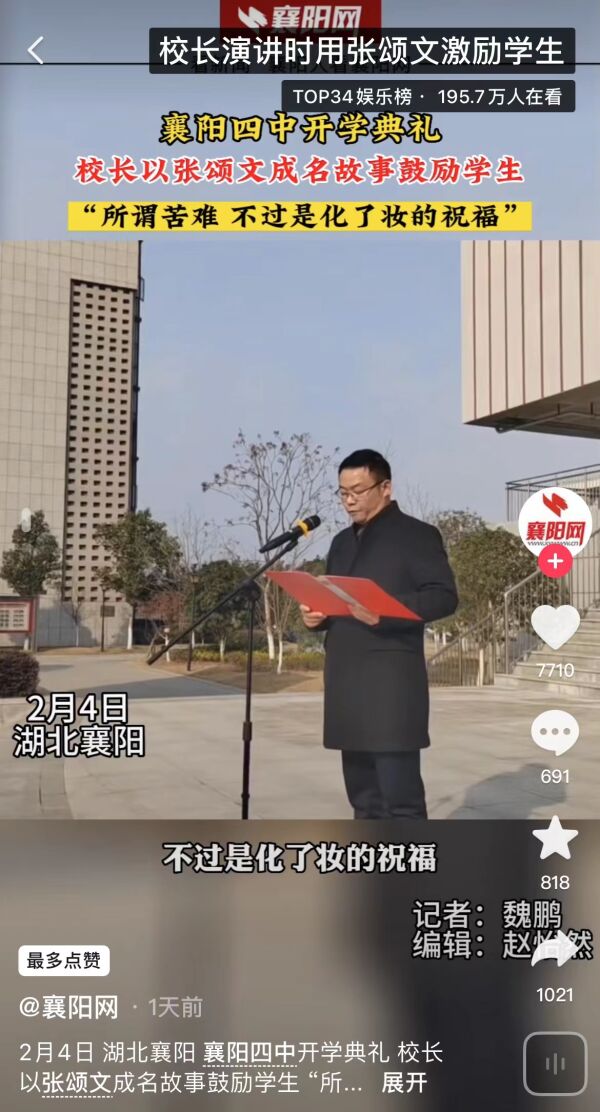Like this video with the heart

click(x=554, y=628)
